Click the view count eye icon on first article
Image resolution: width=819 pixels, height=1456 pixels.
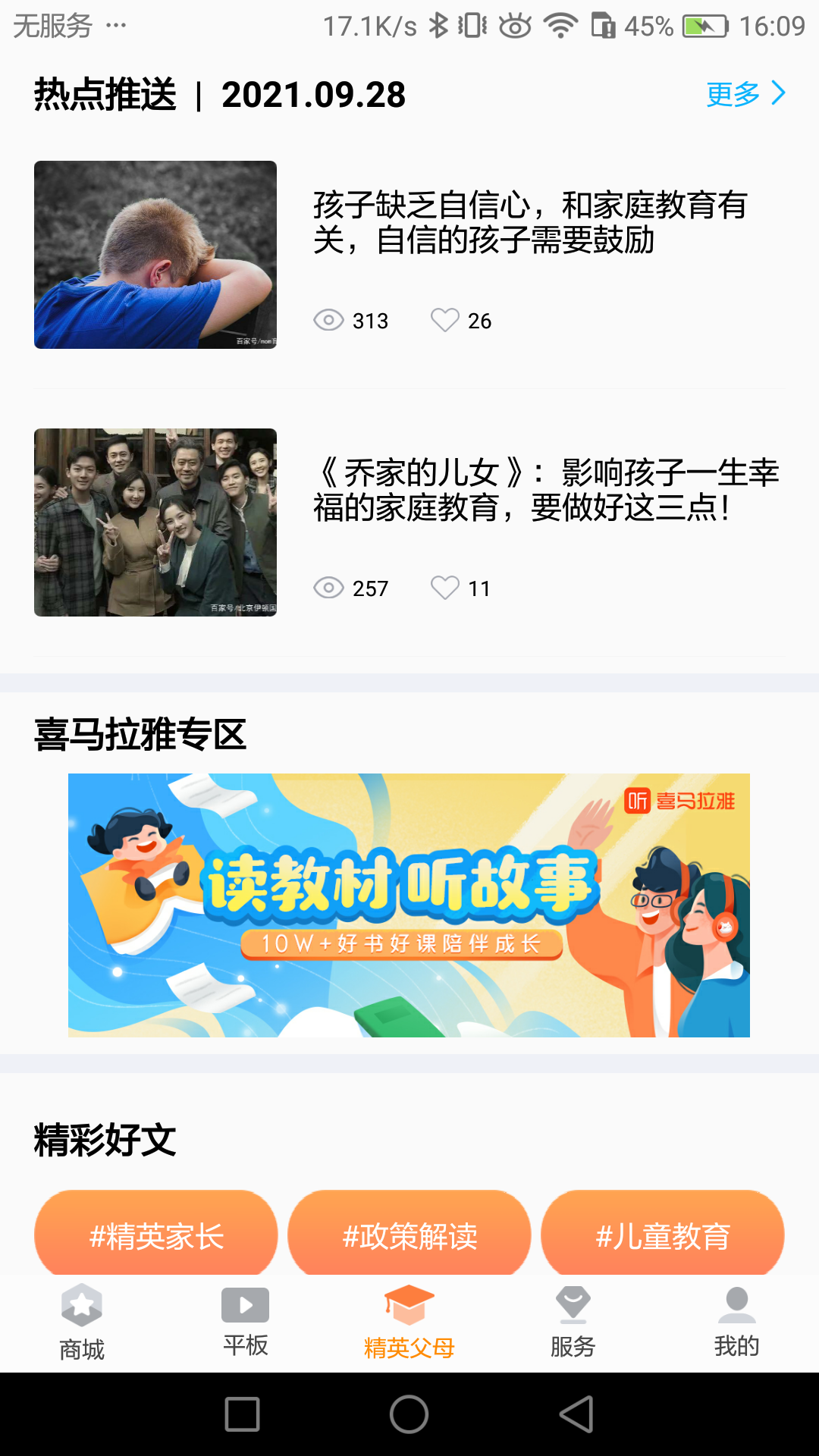click(x=328, y=321)
